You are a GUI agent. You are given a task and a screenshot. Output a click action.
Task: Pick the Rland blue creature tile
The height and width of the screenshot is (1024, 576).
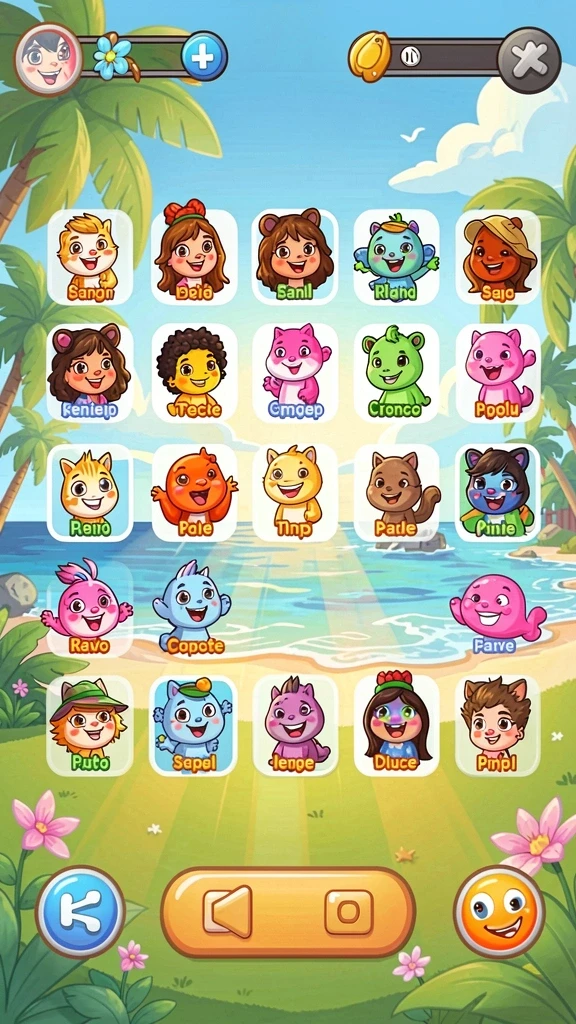click(x=396, y=257)
